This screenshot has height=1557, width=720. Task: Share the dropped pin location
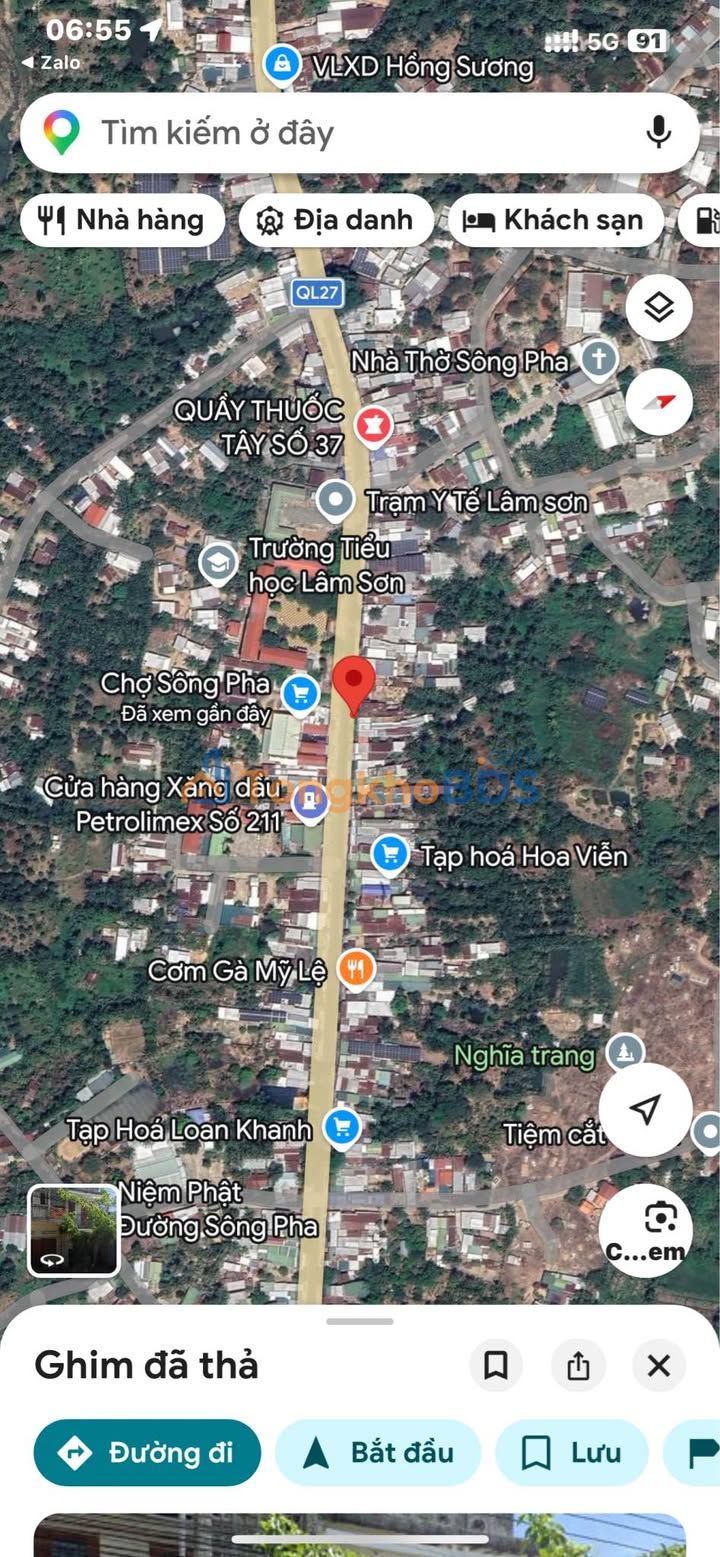coord(578,1365)
